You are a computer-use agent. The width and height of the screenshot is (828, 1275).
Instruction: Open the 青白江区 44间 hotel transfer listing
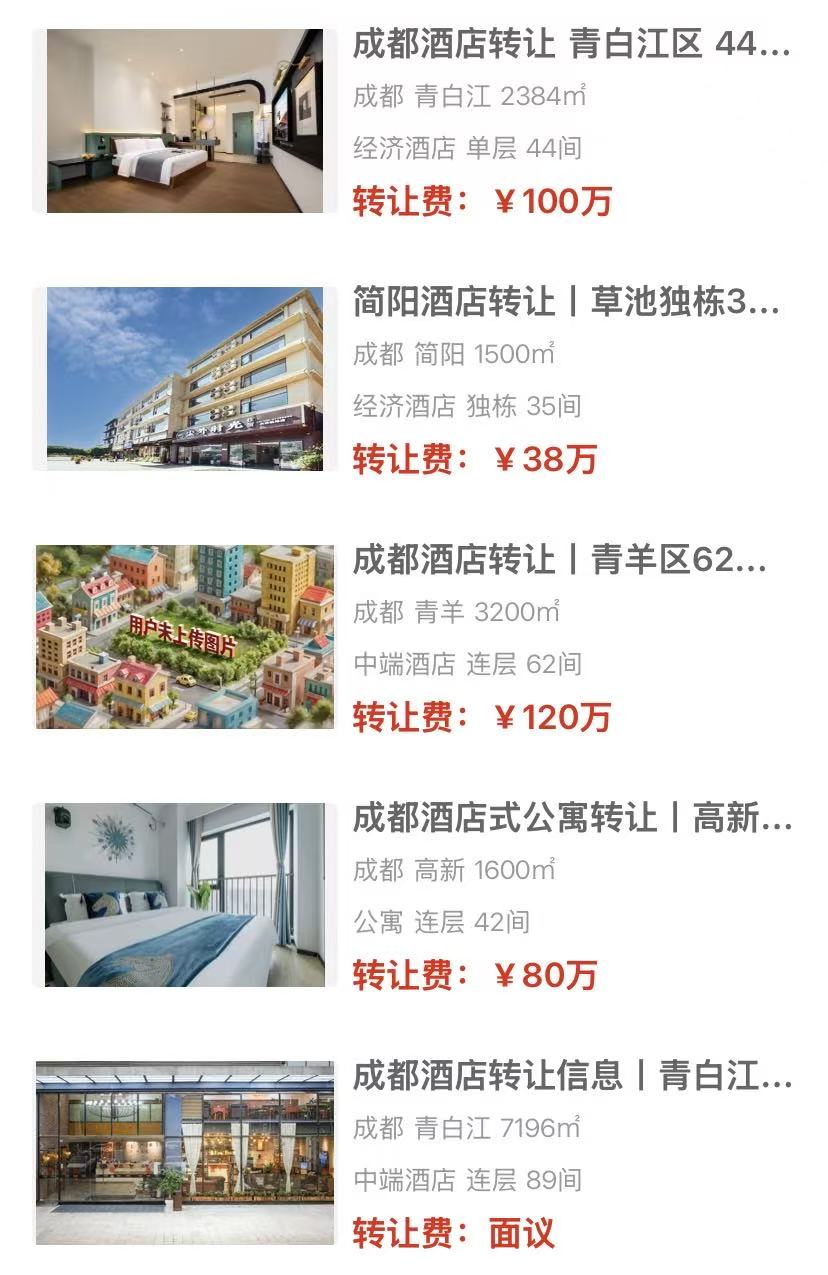click(570, 46)
